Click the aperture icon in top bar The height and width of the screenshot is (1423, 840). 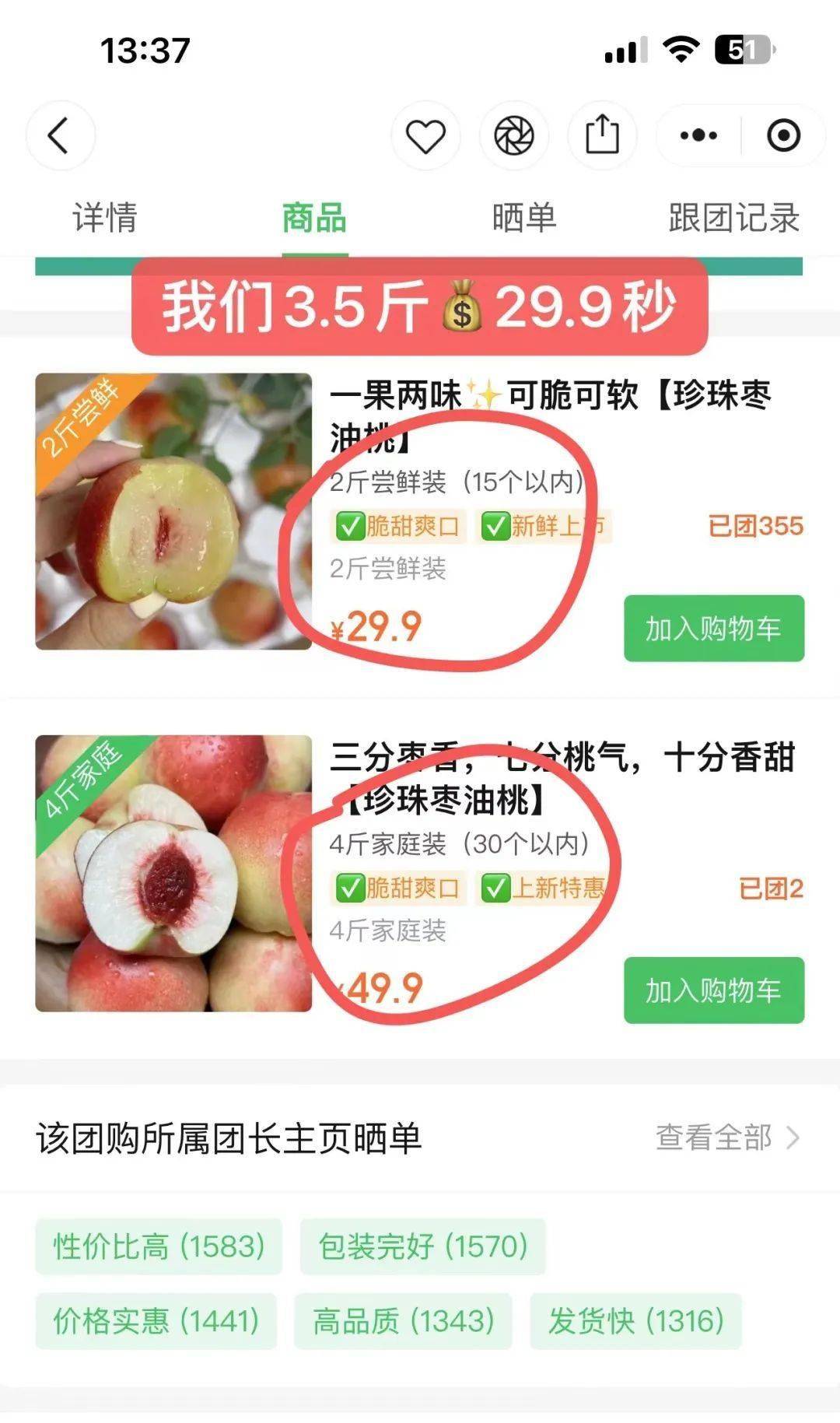coord(512,135)
